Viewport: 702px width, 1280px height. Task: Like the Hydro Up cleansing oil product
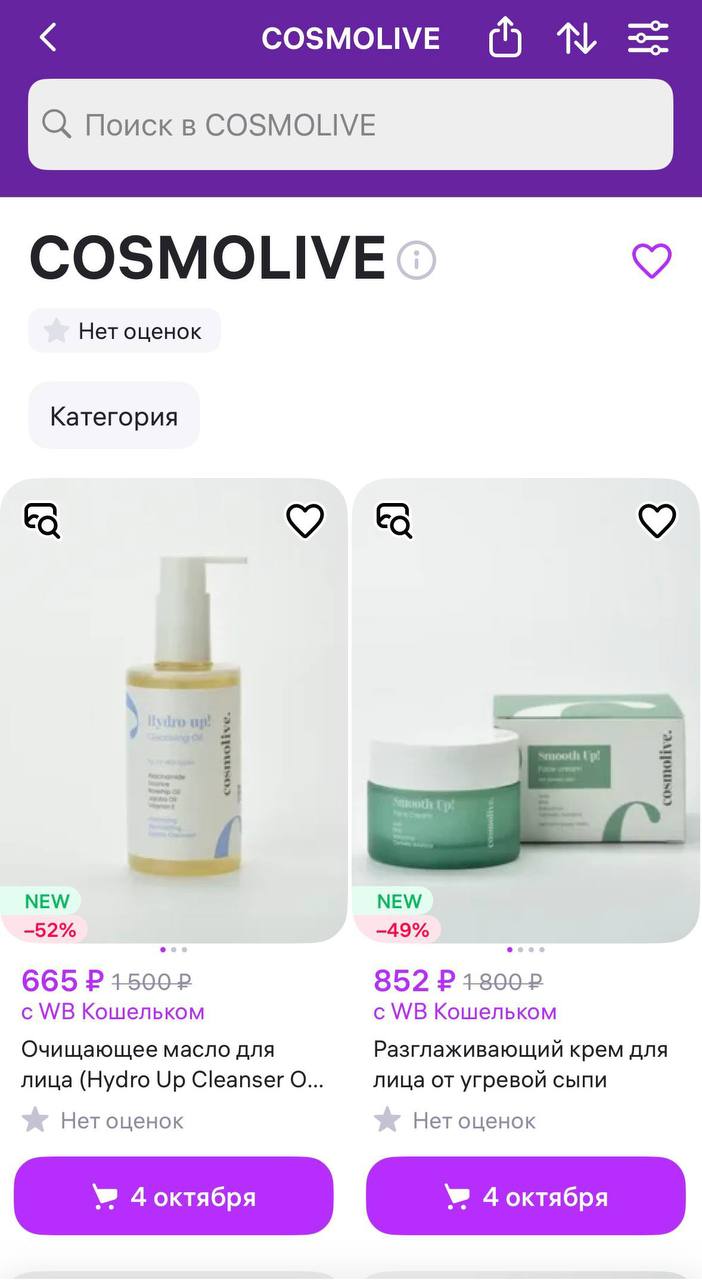305,520
